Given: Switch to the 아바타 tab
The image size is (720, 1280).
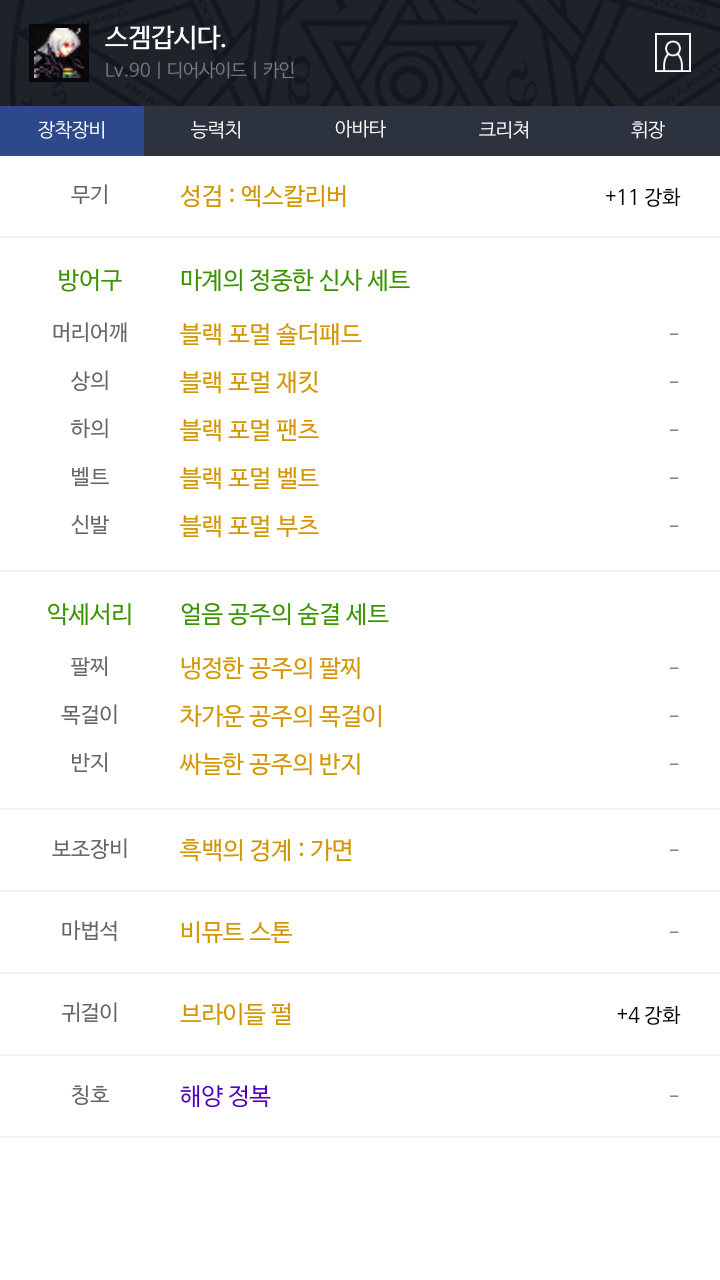Looking at the screenshot, I should (360, 130).
